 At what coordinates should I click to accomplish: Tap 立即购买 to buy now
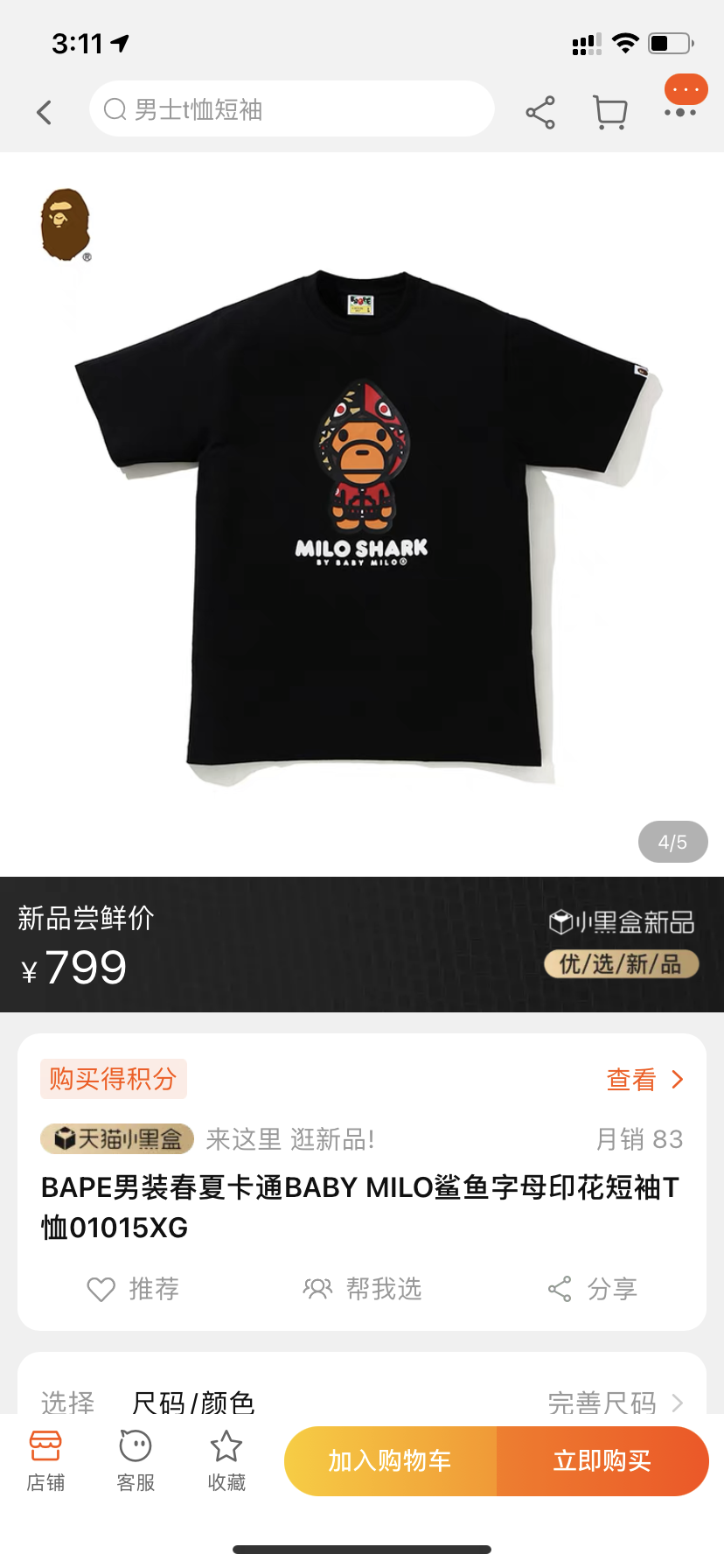coord(602,1460)
